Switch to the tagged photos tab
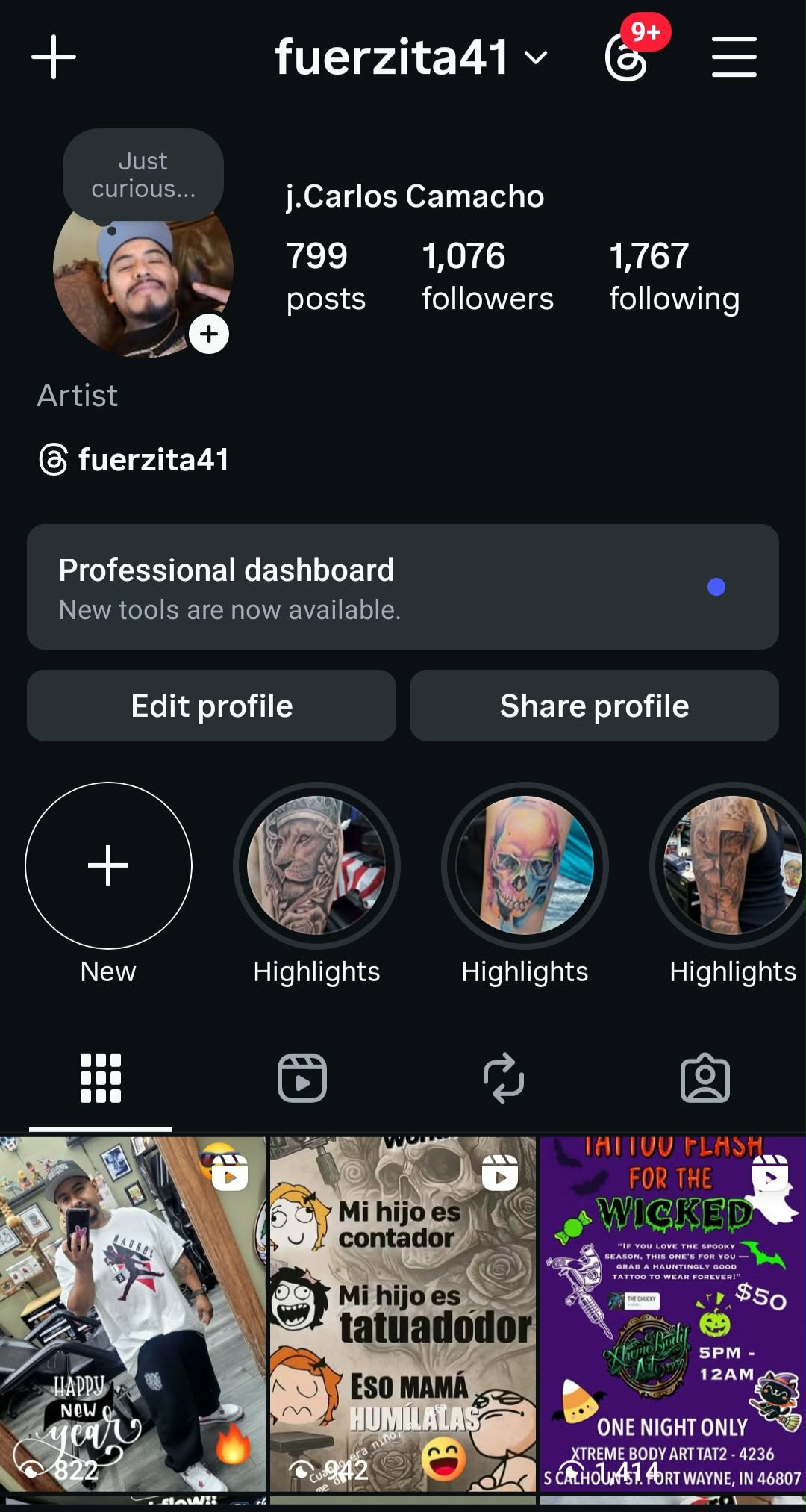 (705, 1077)
